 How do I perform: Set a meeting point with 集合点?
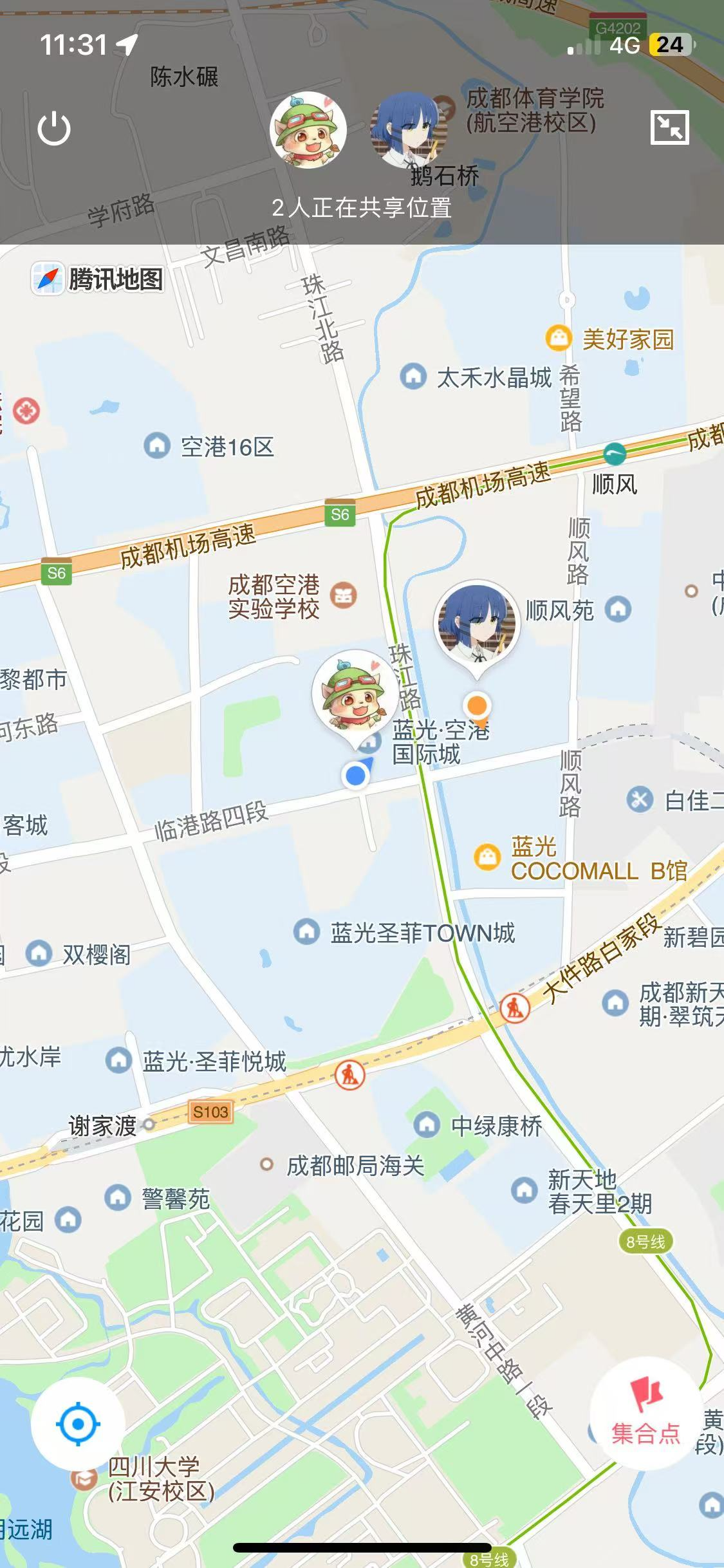[x=645, y=1414]
